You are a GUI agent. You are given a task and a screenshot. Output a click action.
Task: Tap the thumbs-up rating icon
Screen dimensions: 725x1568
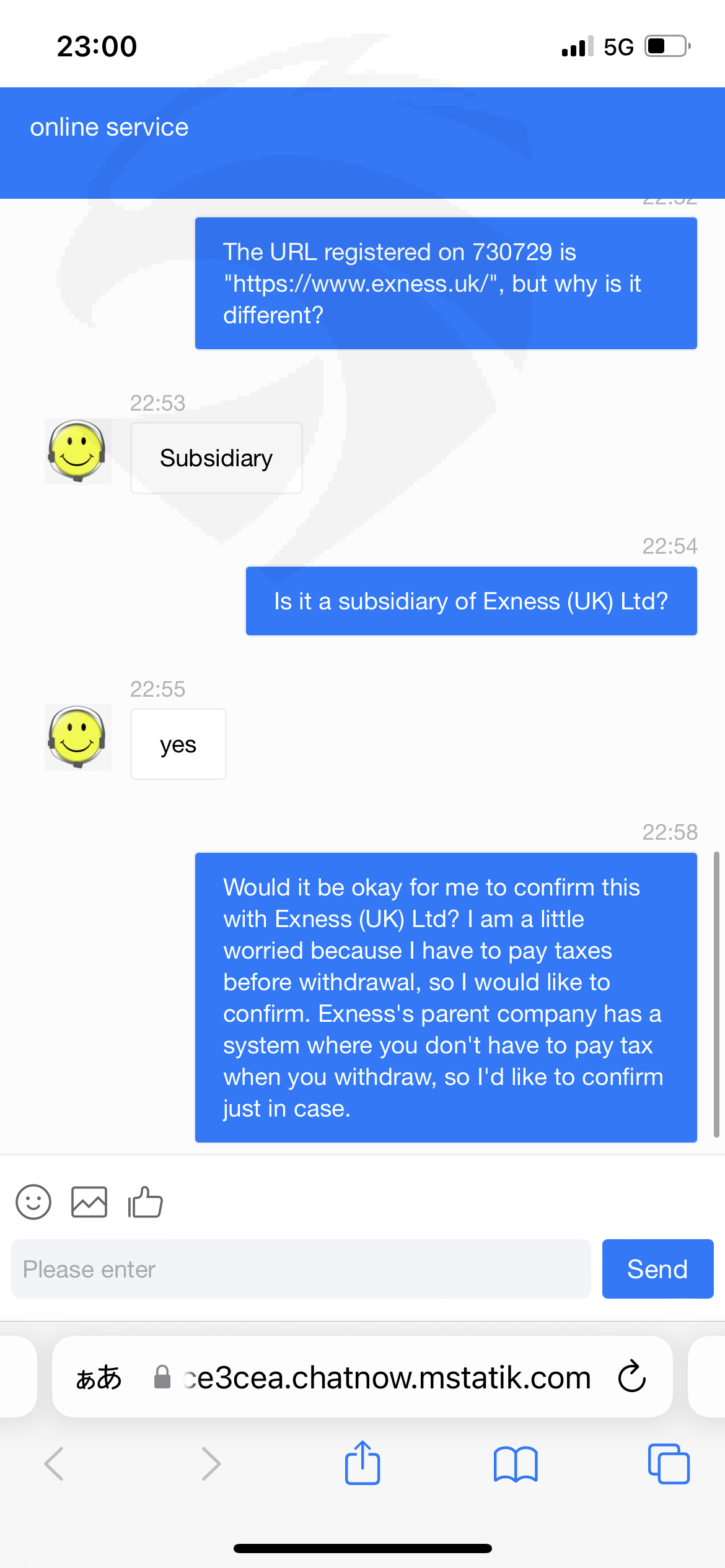[x=145, y=1202]
